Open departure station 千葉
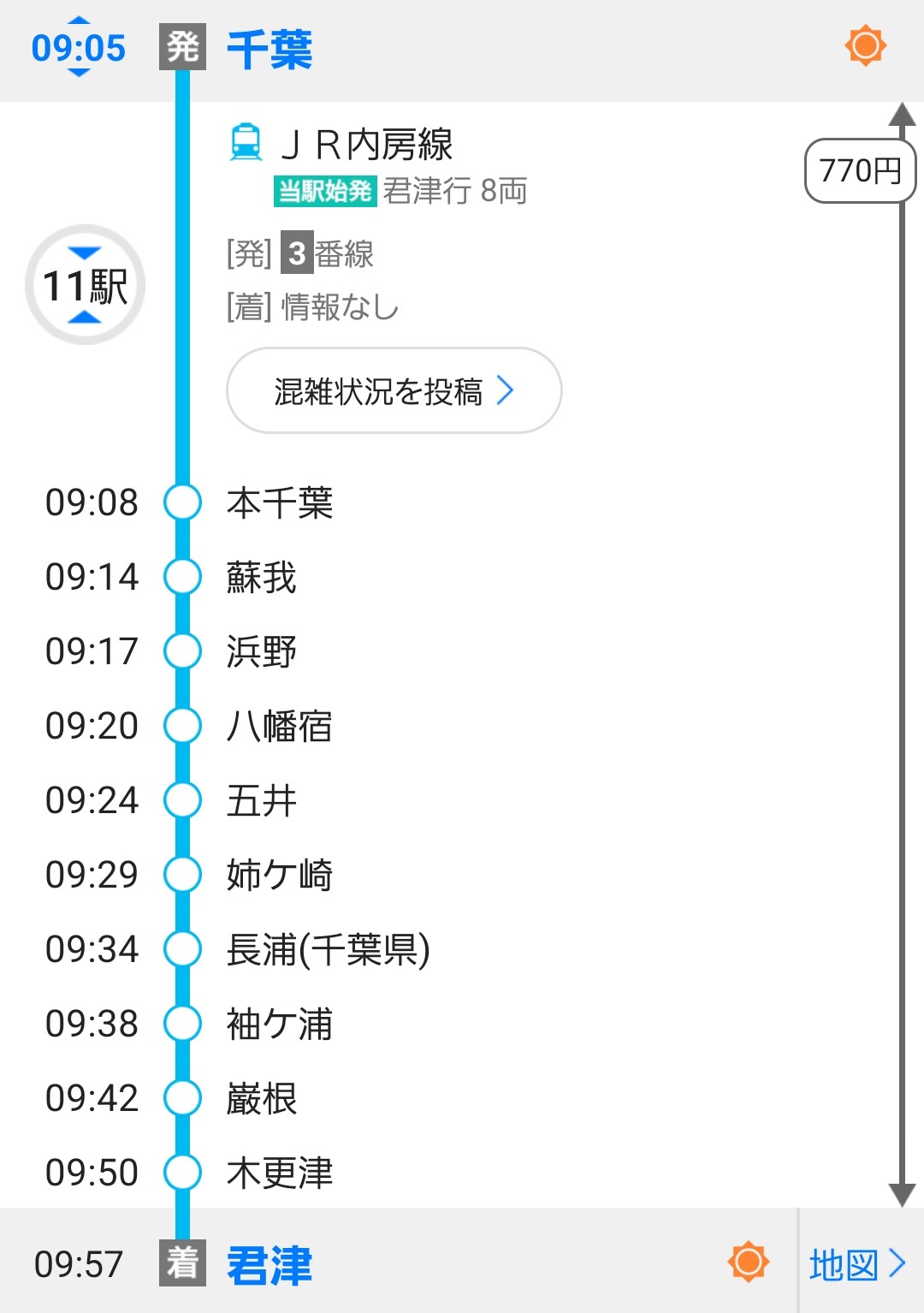 click(269, 49)
